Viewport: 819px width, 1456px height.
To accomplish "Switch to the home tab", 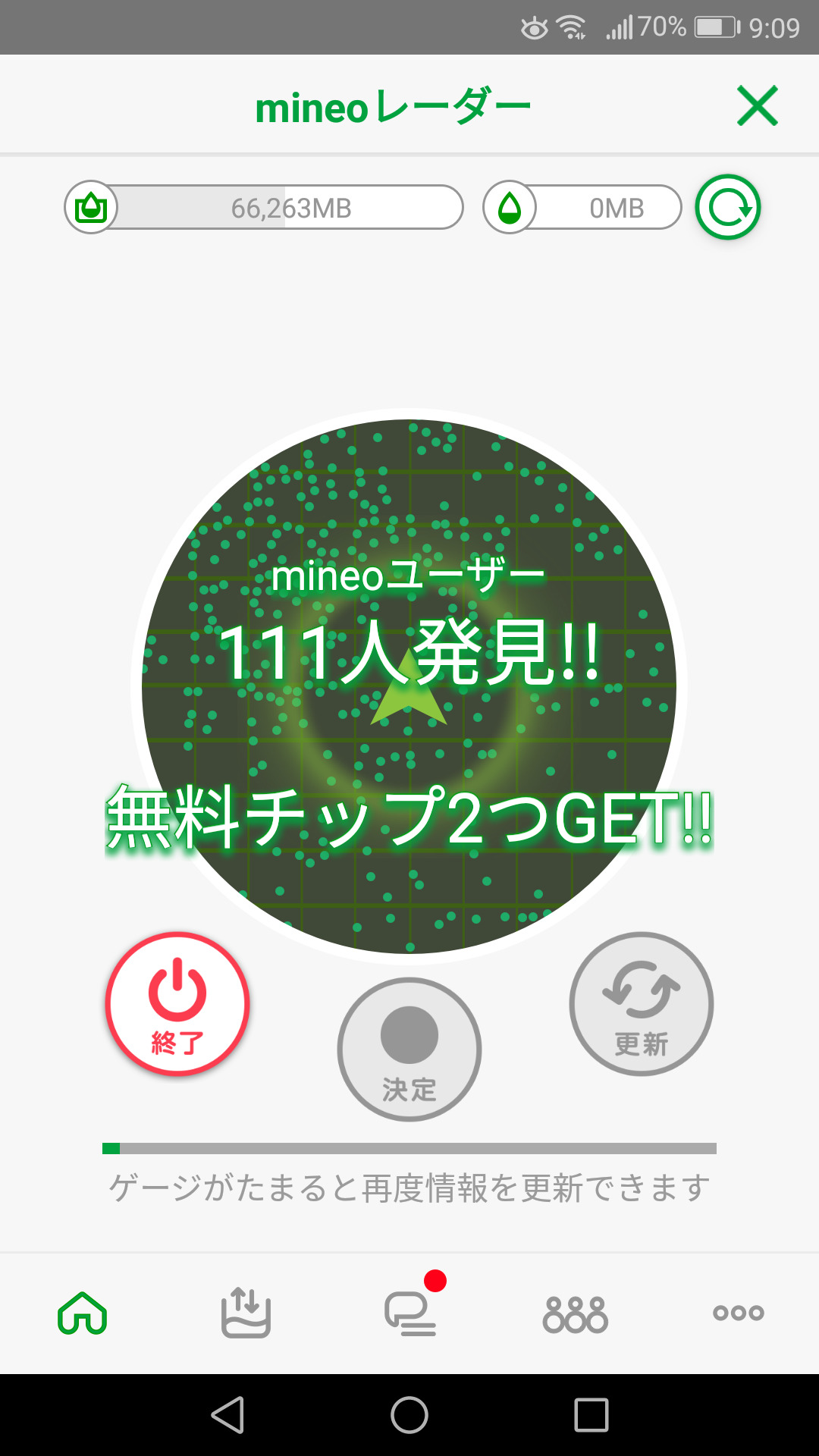I will click(x=83, y=1313).
